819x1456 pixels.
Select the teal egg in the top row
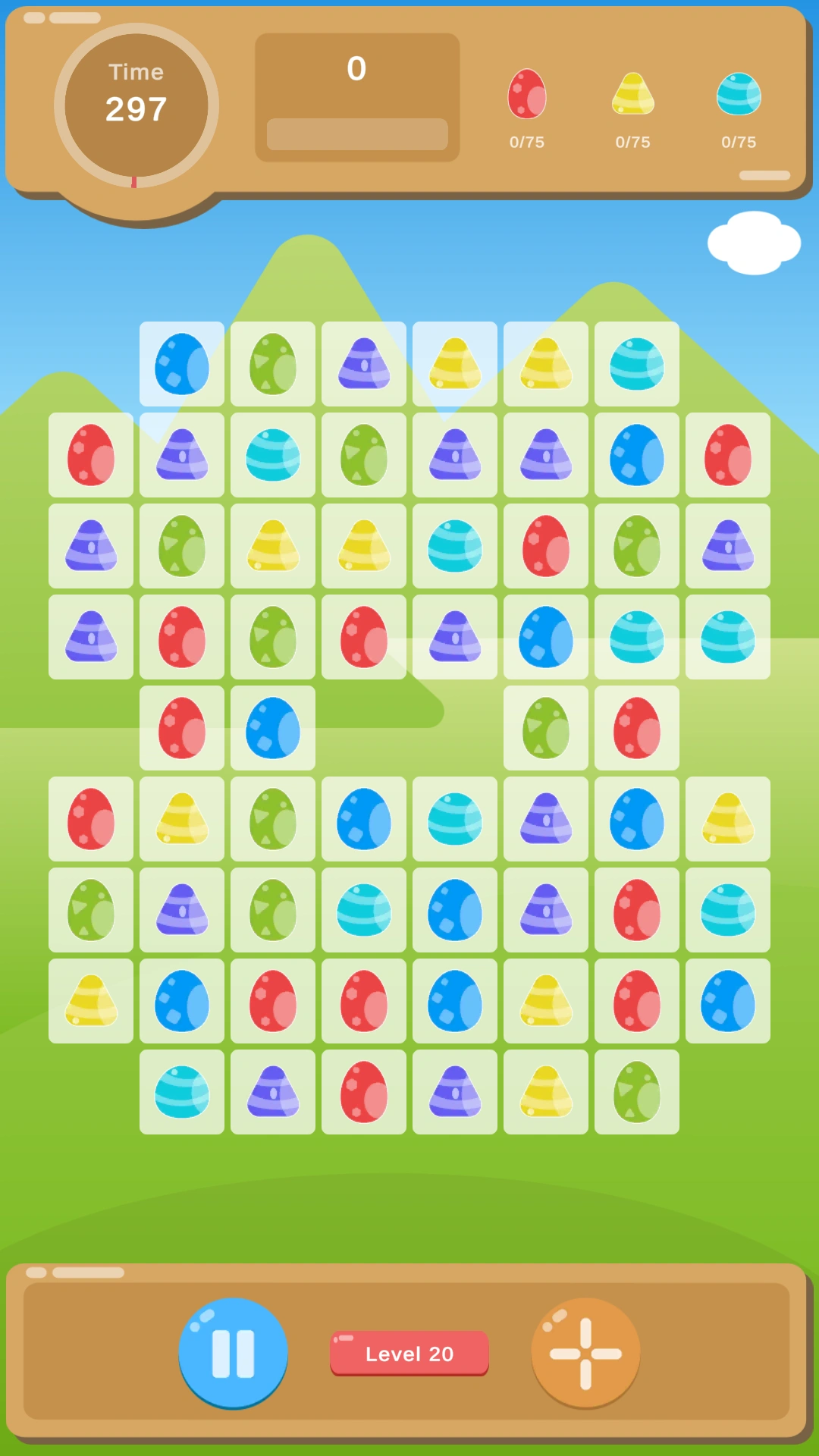pyautogui.click(x=637, y=364)
